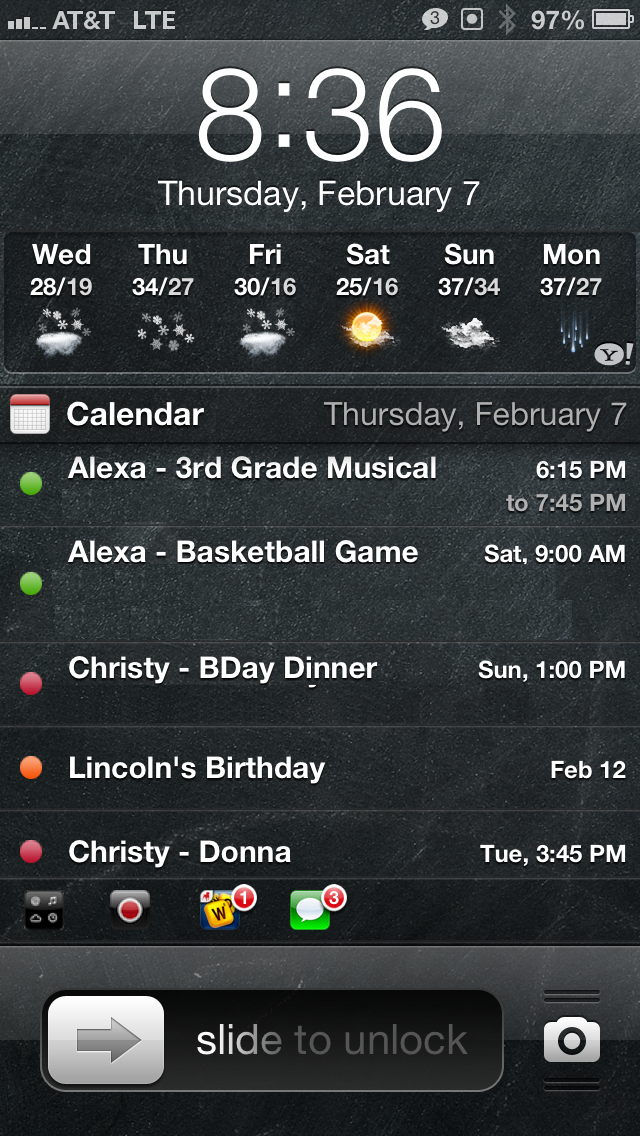Open the Yahoo weather forecast widget

tap(320, 302)
